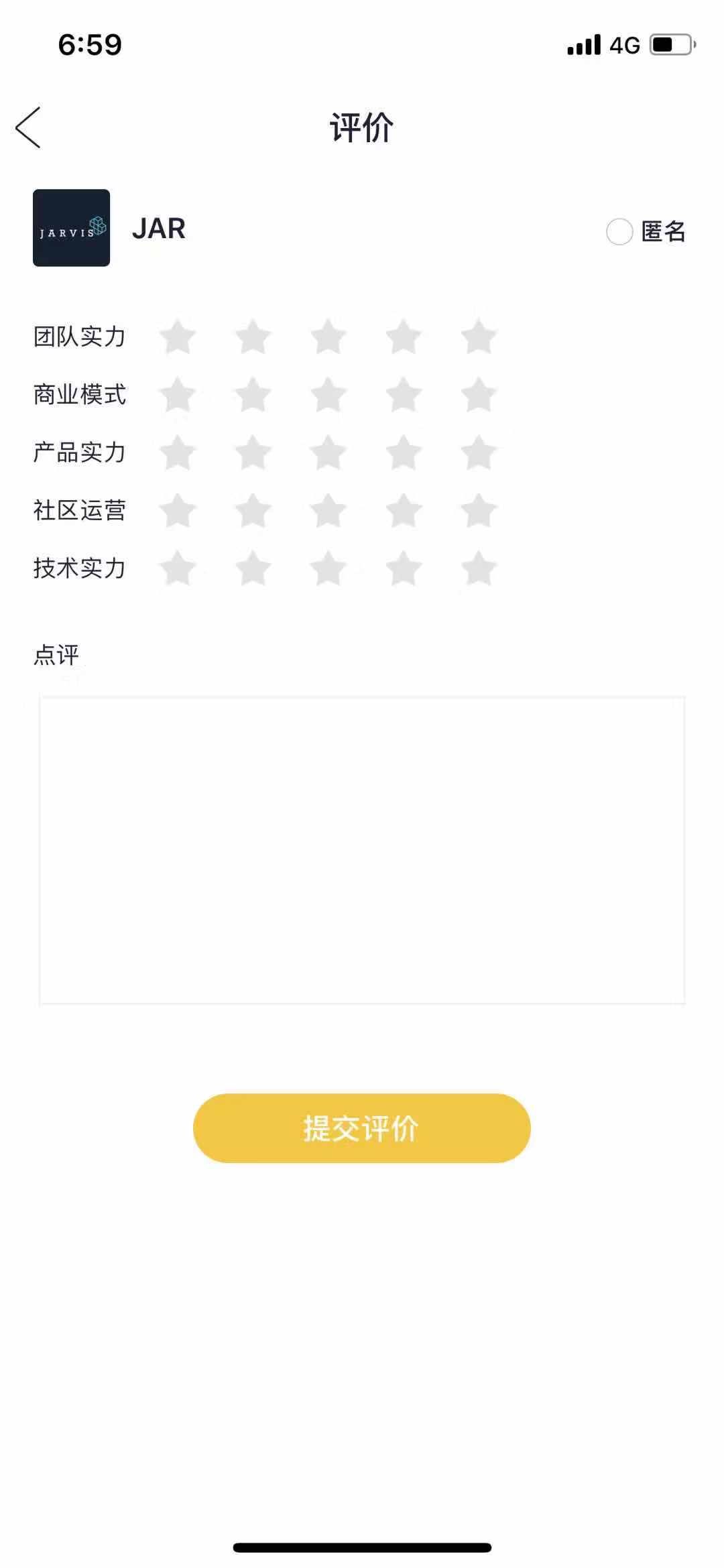Submit review with 提交评价 button
Screen dimensions: 724x1568
362,1128
